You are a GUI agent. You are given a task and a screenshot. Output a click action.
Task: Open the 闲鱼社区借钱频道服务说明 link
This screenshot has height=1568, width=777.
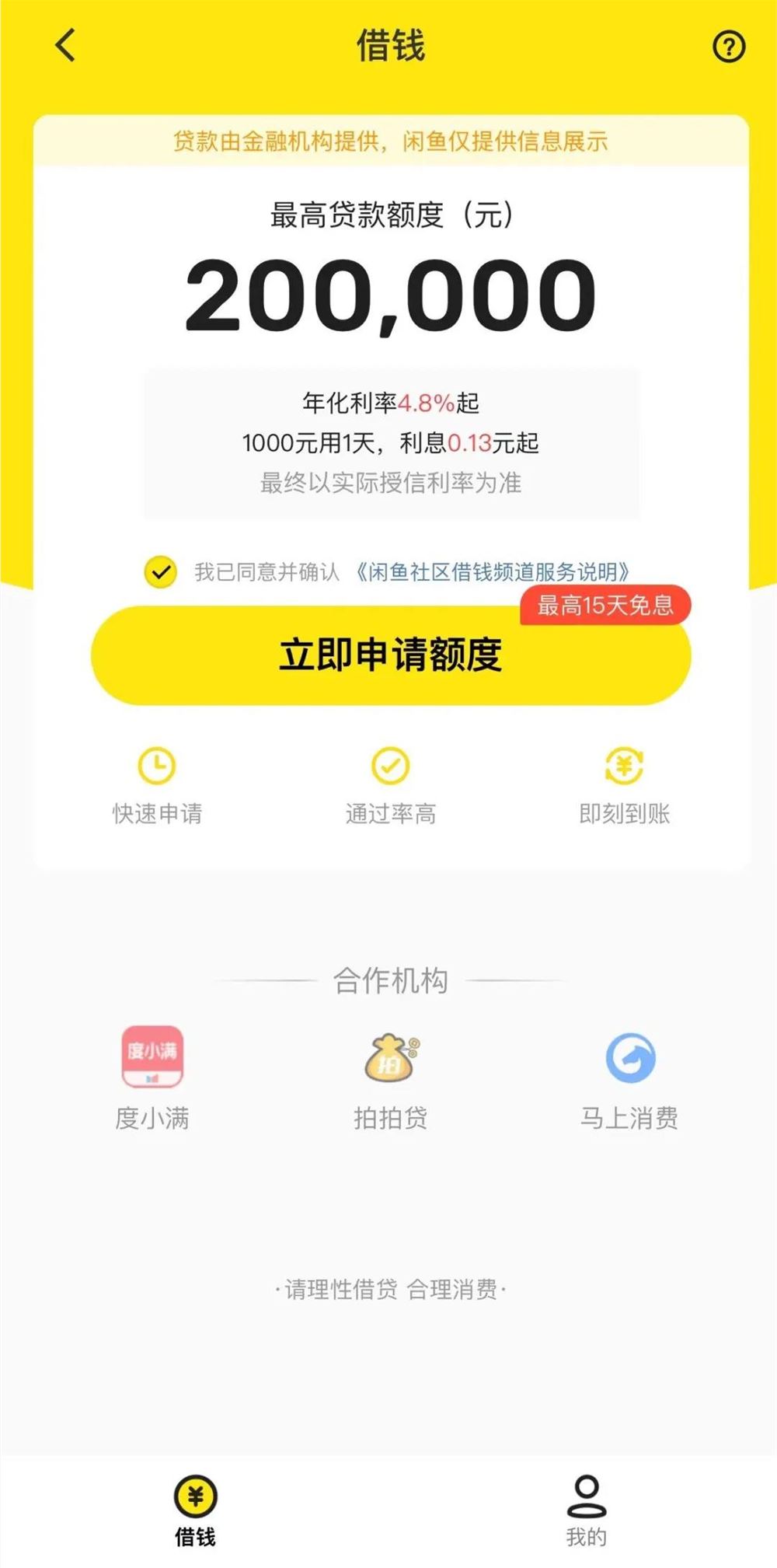pyautogui.click(x=493, y=571)
